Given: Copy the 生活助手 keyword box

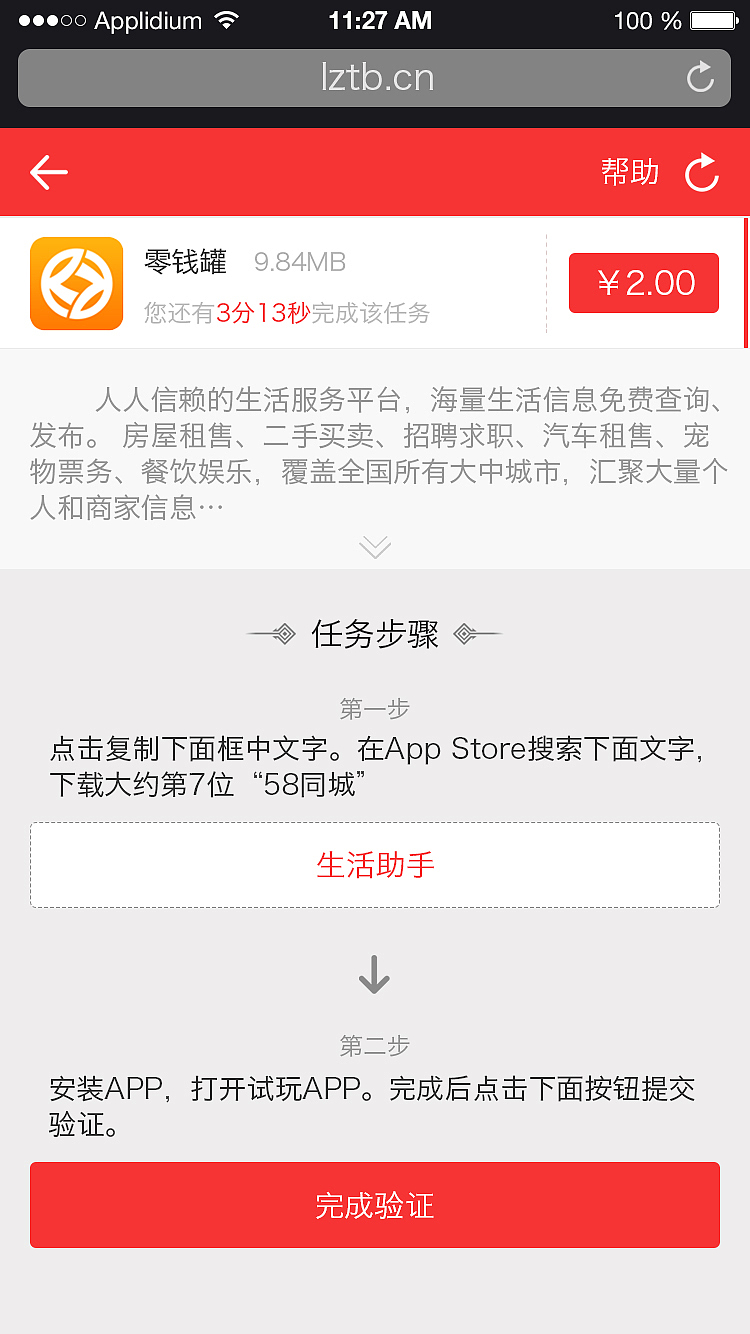Looking at the screenshot, I should [375, 865].
